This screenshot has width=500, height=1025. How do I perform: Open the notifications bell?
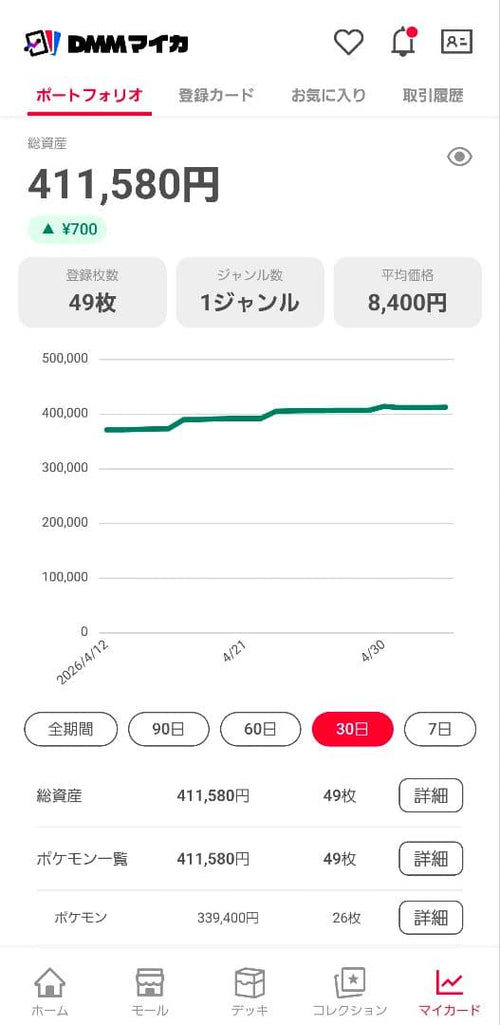tap(403, 42)
